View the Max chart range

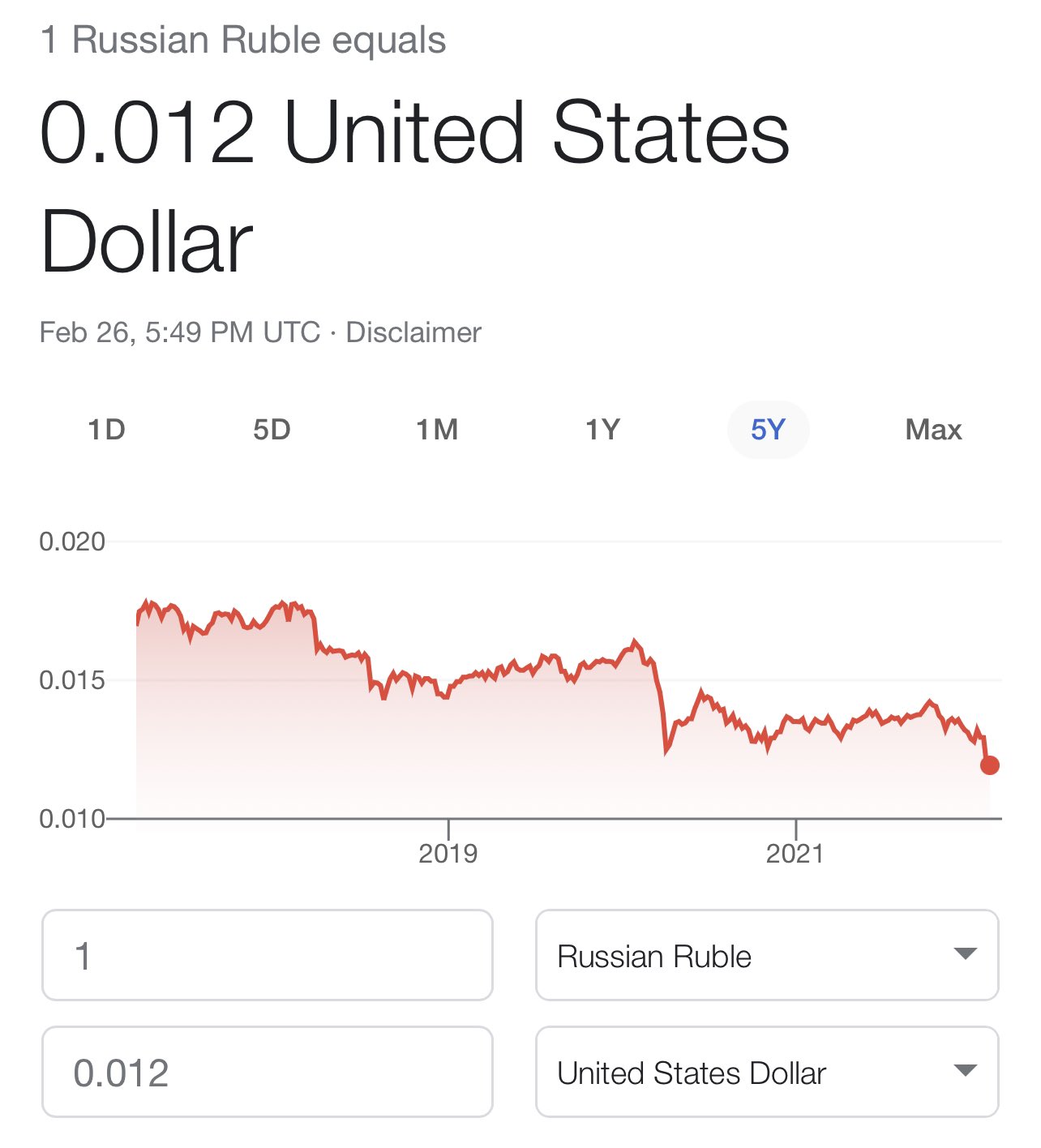933,429
